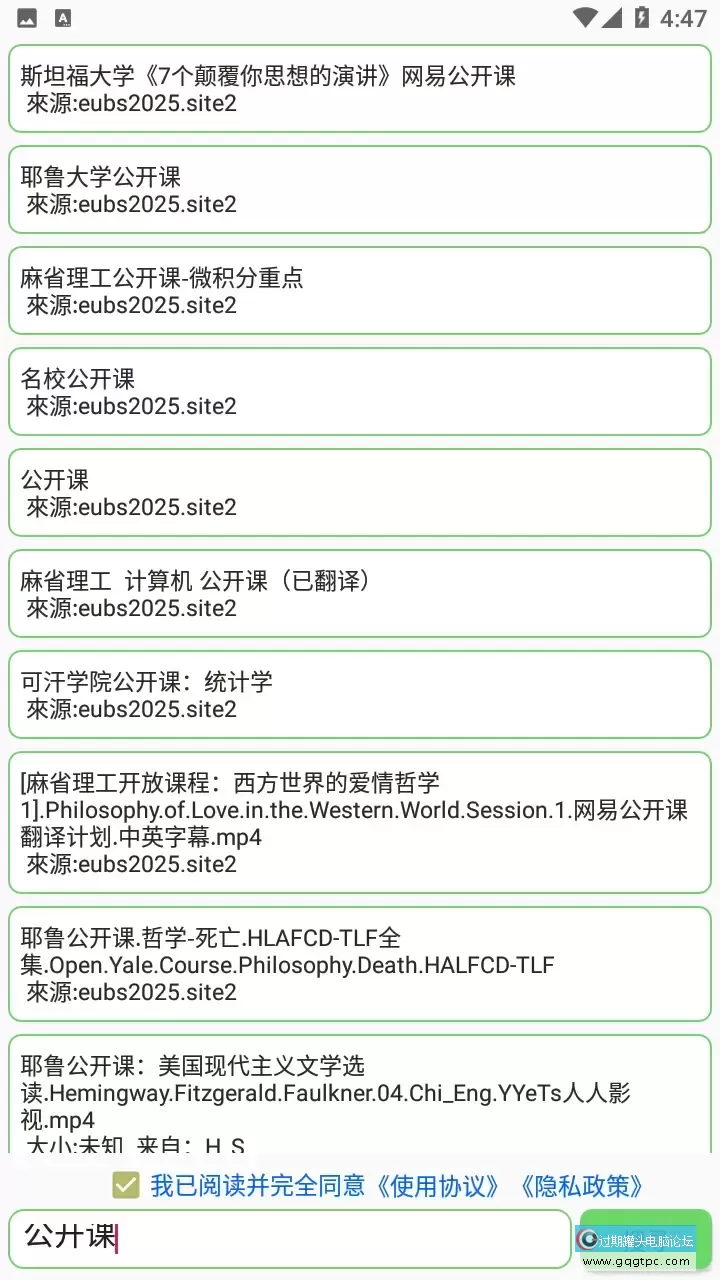720x1280 pixels.
Task: Open the 可汗学院公开课：统计学 result
Action: (x=360, y=694)
